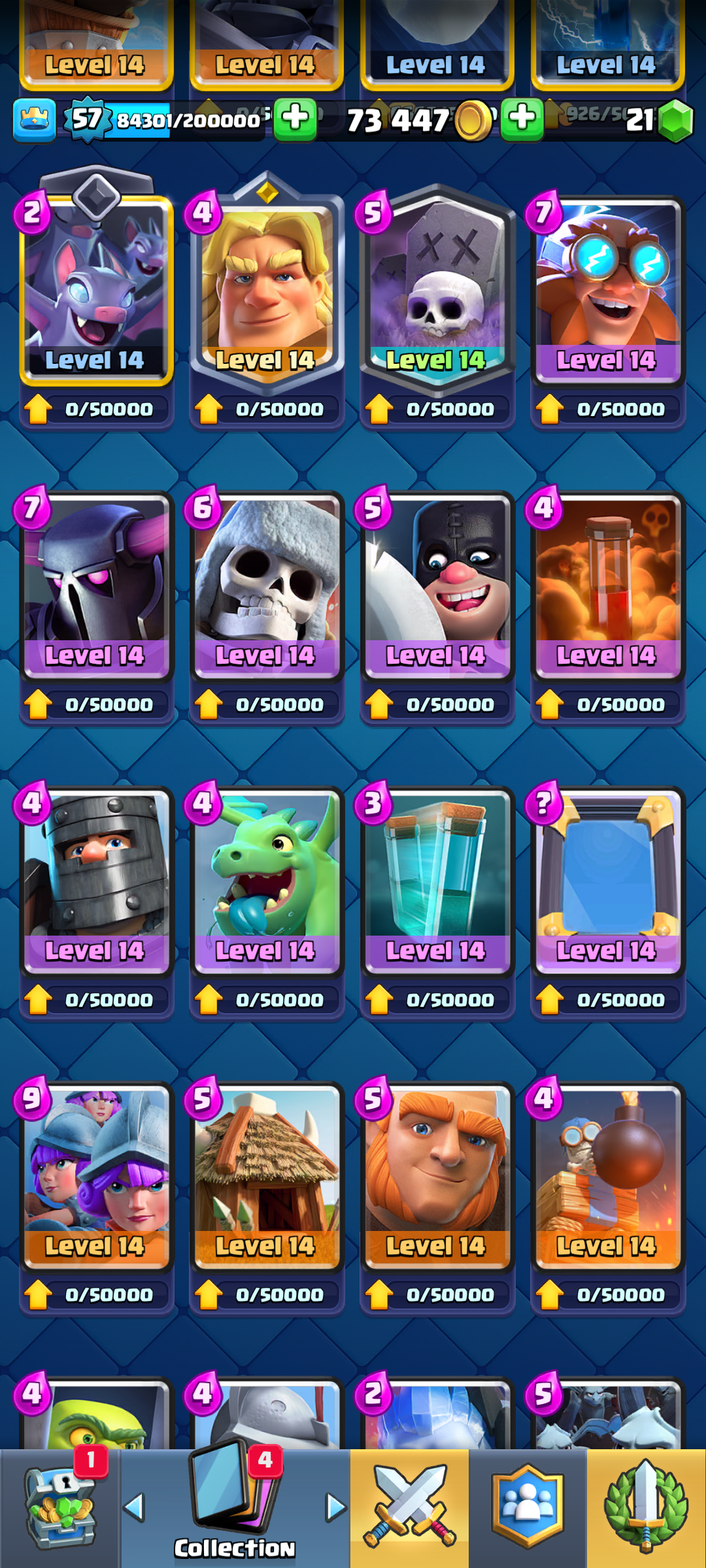
Task: Open the Bomb Tower card
Action: pyautogui.click(x=607, y=1174)
